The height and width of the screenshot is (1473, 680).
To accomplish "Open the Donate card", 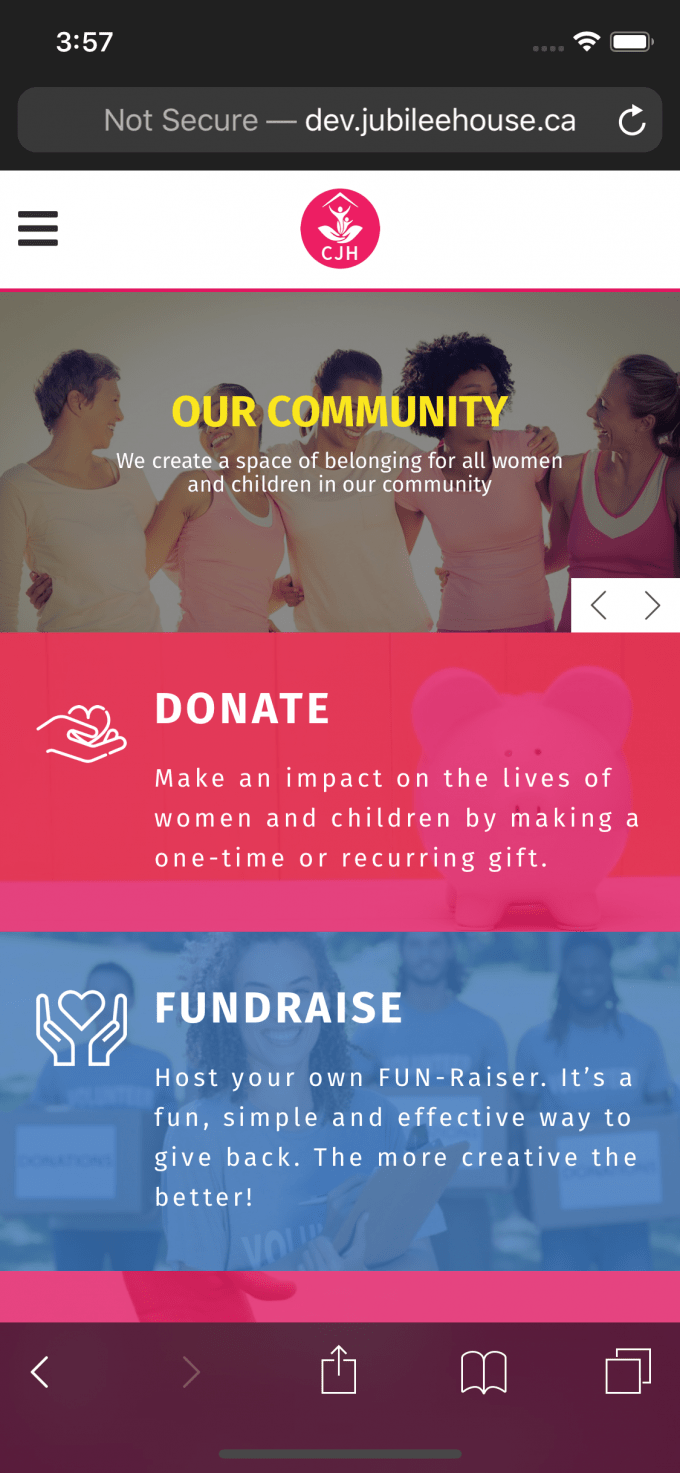I will pyautogui.click(x=340, y=780).
